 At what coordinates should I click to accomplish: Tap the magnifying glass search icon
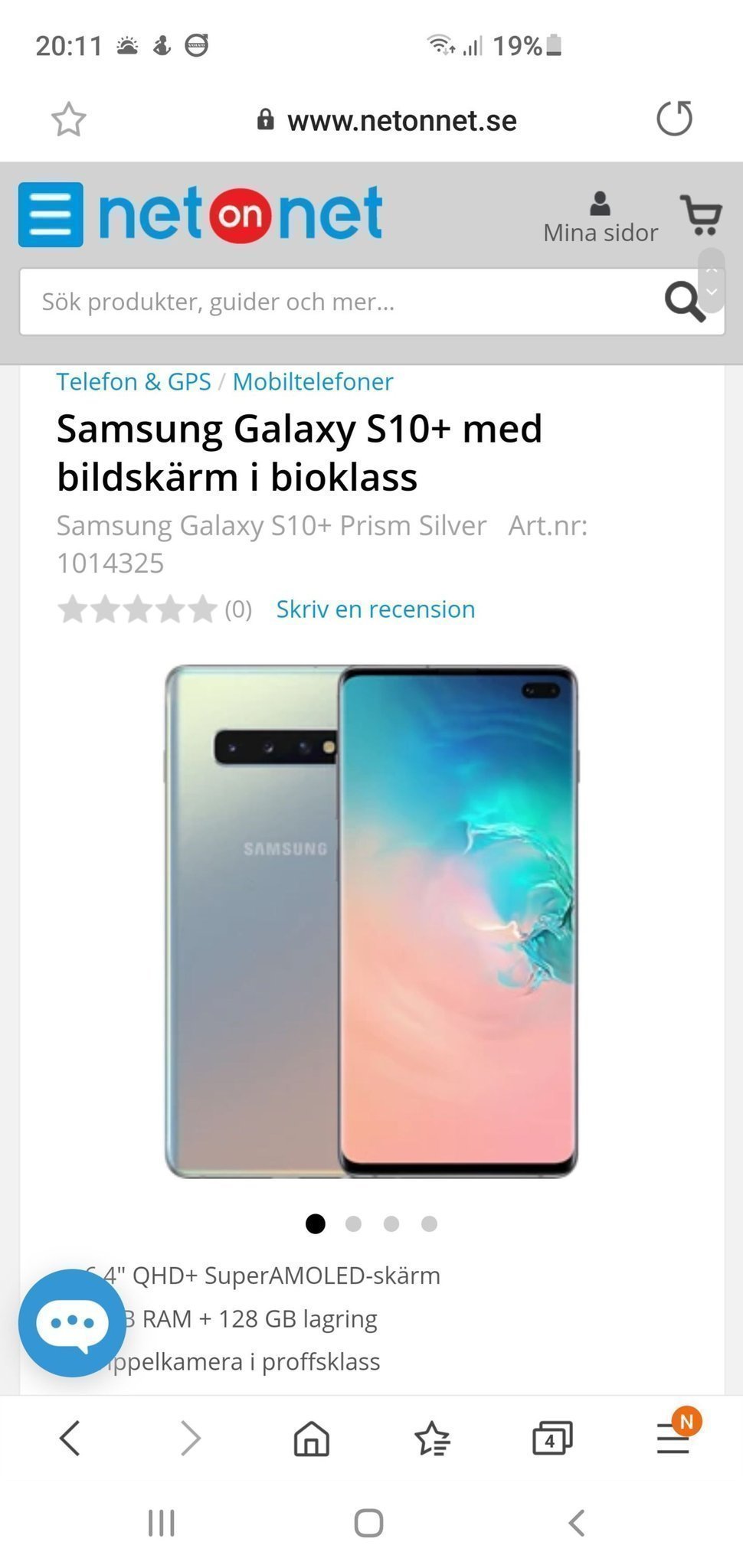pos(684,302)
